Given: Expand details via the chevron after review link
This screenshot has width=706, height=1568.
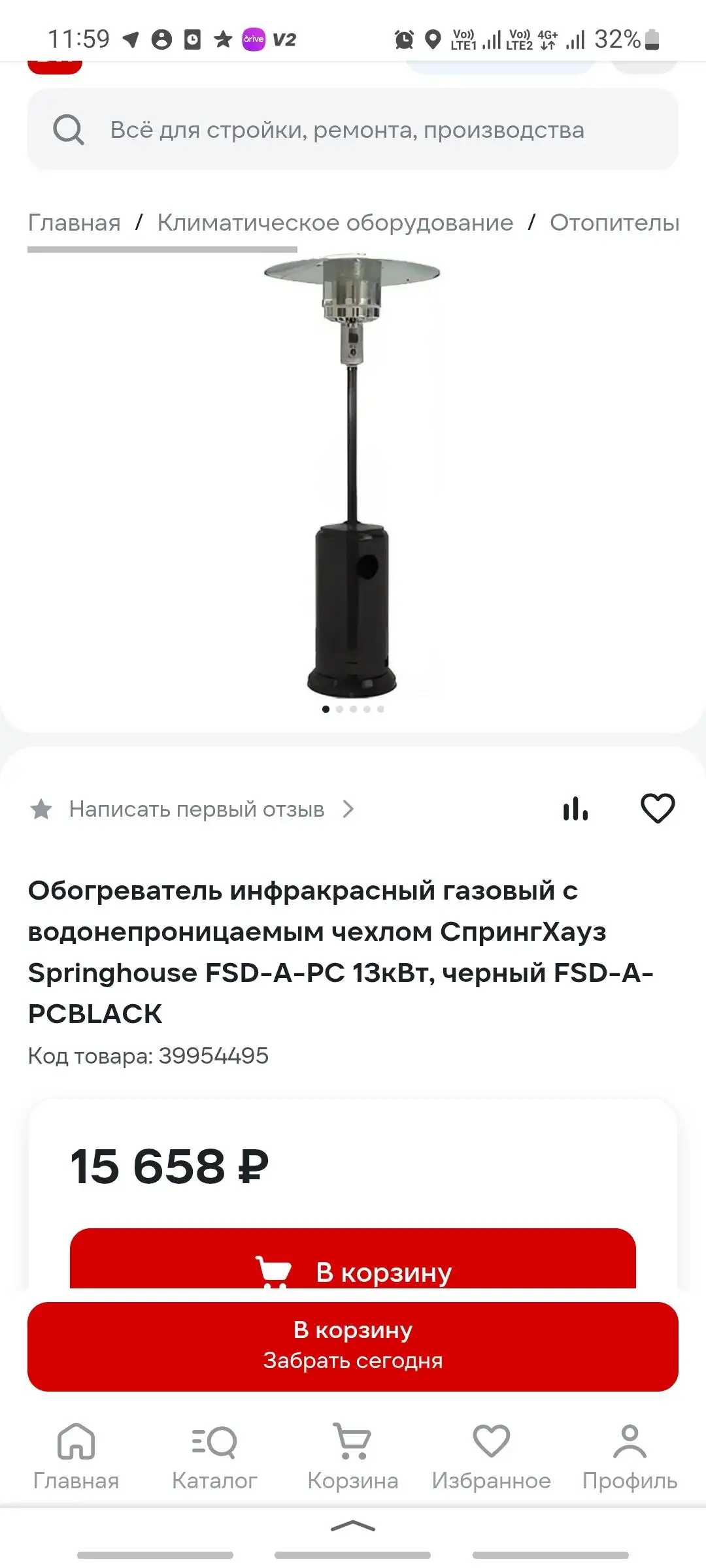Looking at the screenshot, I should [x=348, y=808].
